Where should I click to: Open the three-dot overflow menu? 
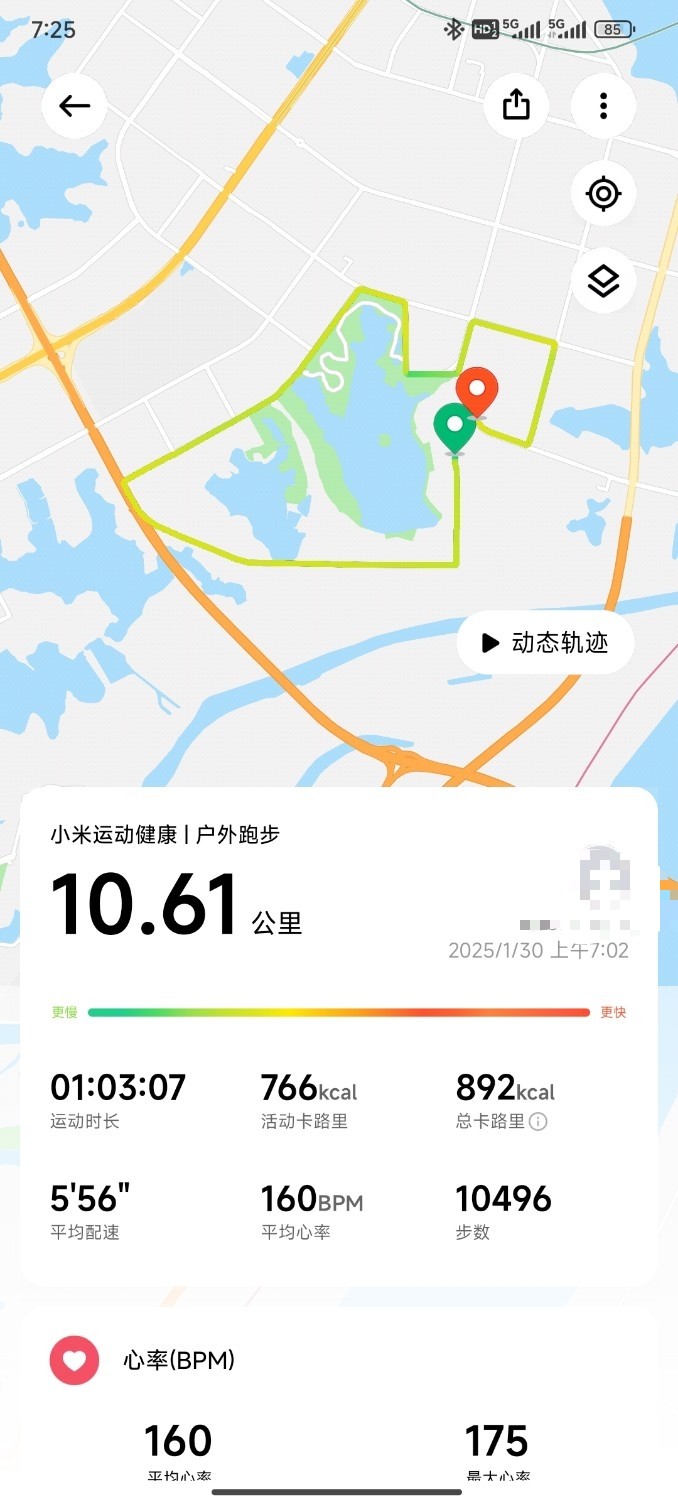point(603,106)
